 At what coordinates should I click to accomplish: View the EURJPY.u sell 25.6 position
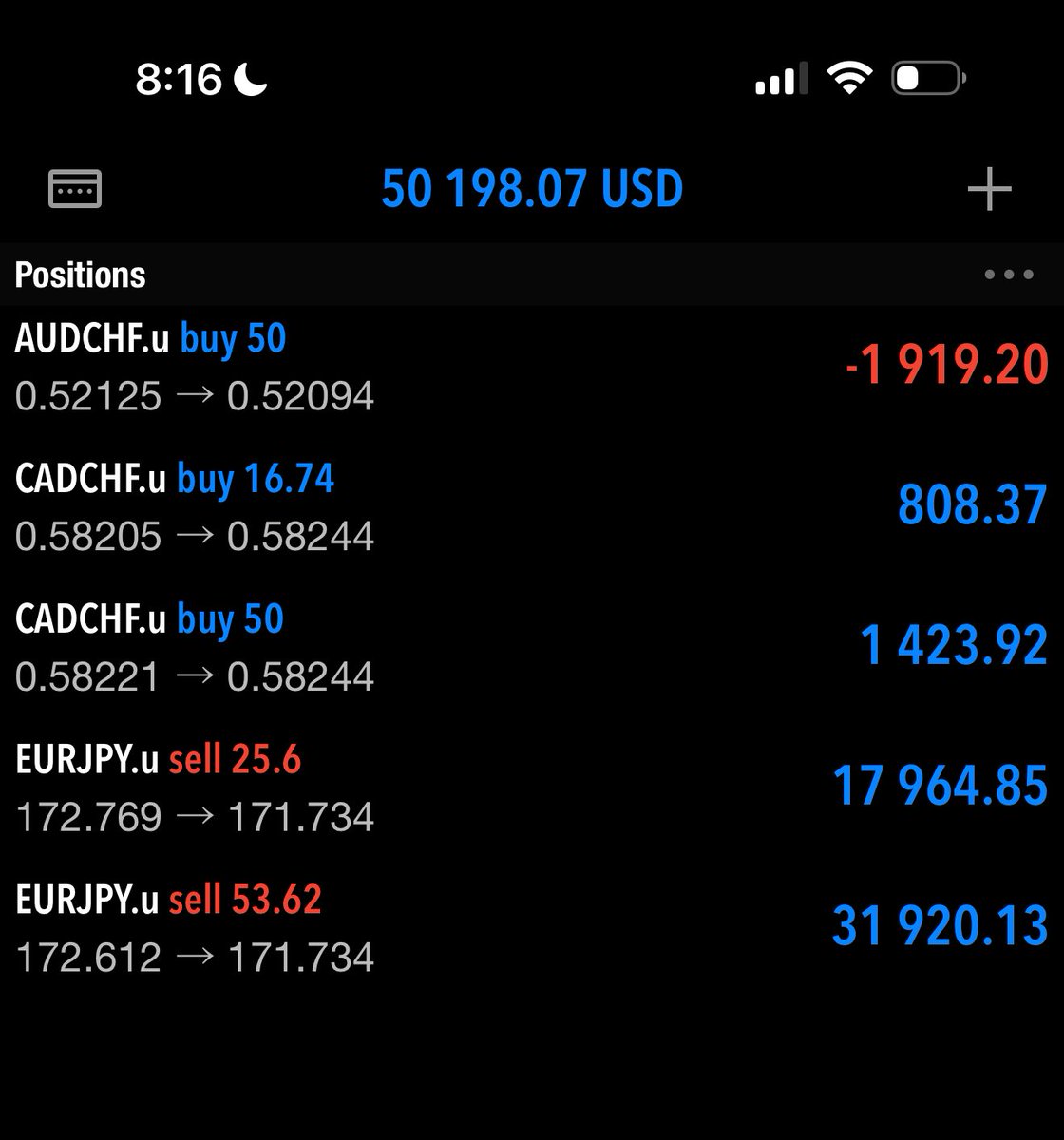click(532, 787)
